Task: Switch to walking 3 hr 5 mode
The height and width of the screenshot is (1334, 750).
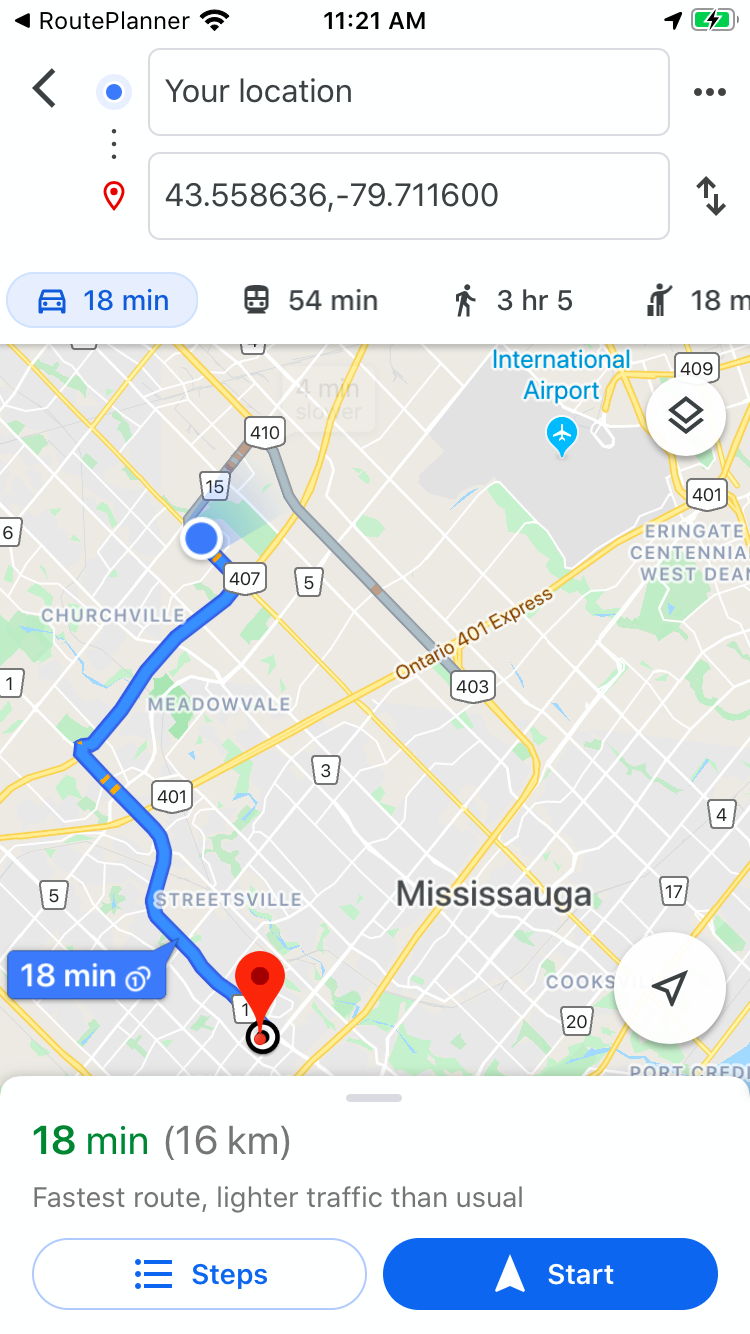Action: tap(513, 300)
